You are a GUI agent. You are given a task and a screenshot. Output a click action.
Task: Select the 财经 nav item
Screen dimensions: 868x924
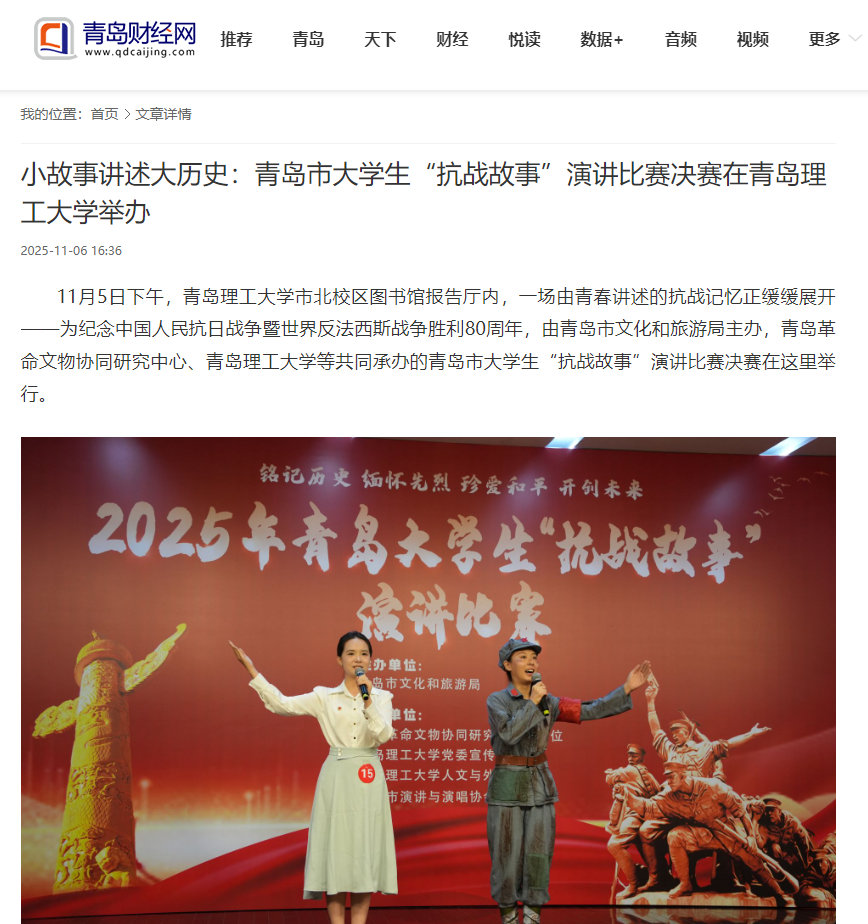coord(452,40)
